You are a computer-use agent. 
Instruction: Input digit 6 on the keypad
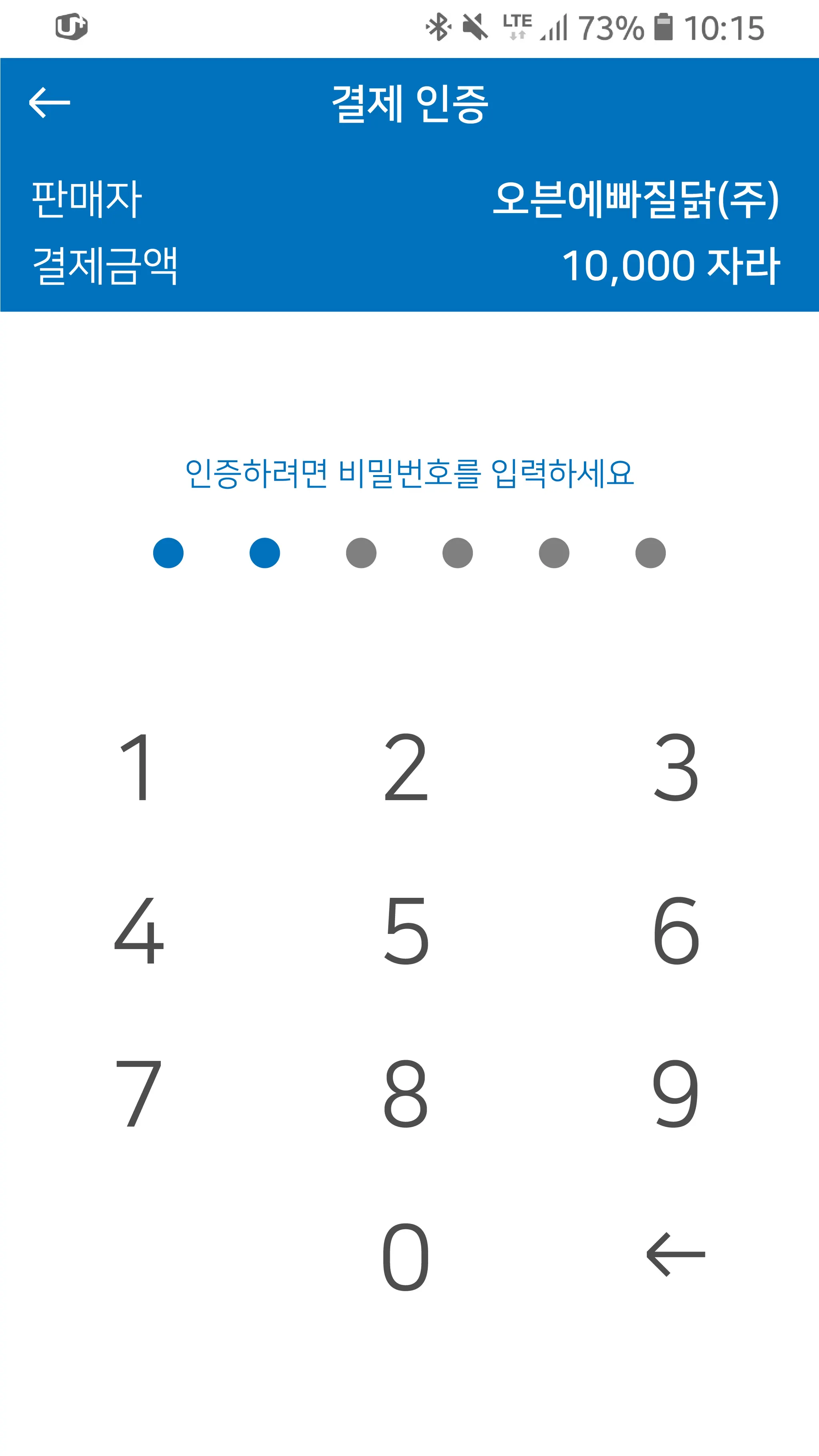click(x=676, y=930)
